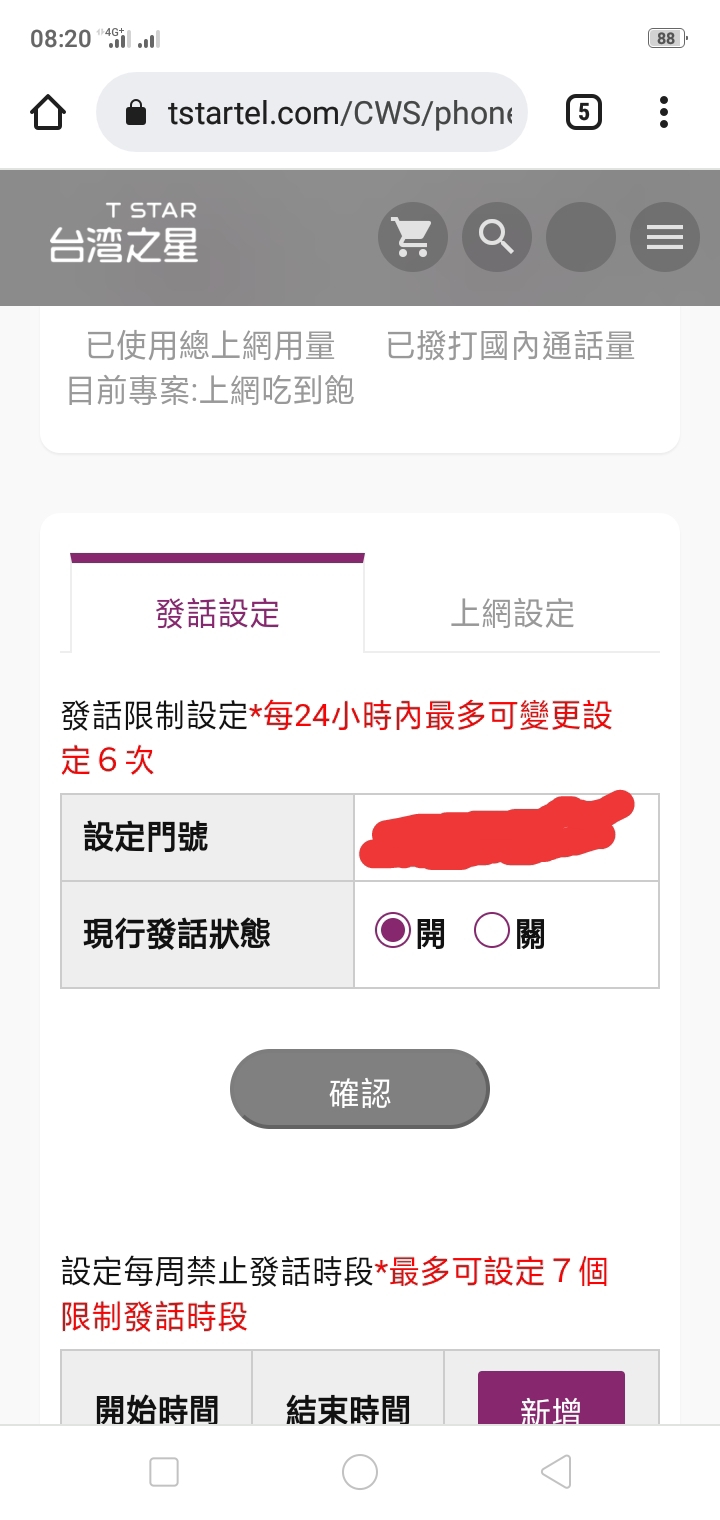720x1520 pixels.
Task: Select 關 for 現行發話狀態
Action: click(492, 932)
